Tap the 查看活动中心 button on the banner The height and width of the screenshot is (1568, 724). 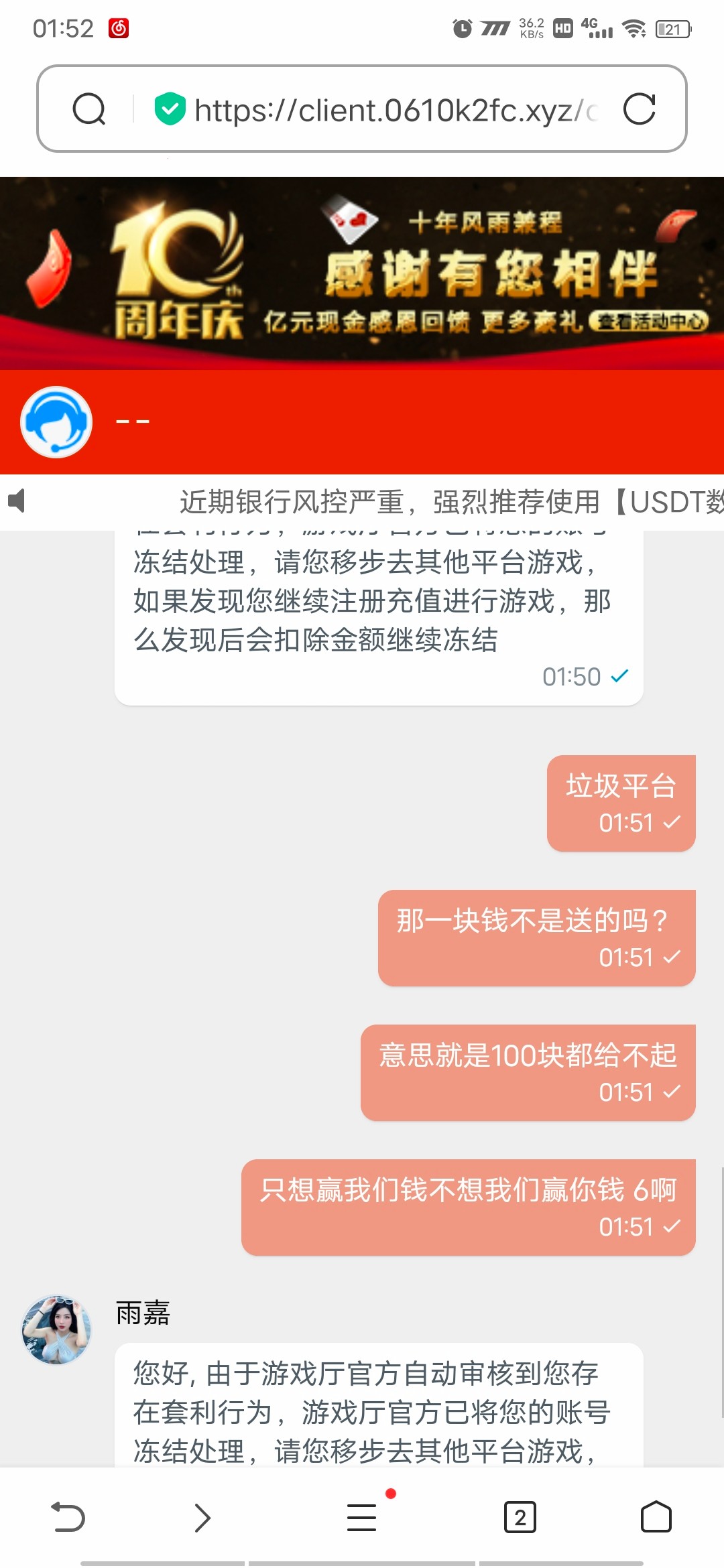pos(649,322)
